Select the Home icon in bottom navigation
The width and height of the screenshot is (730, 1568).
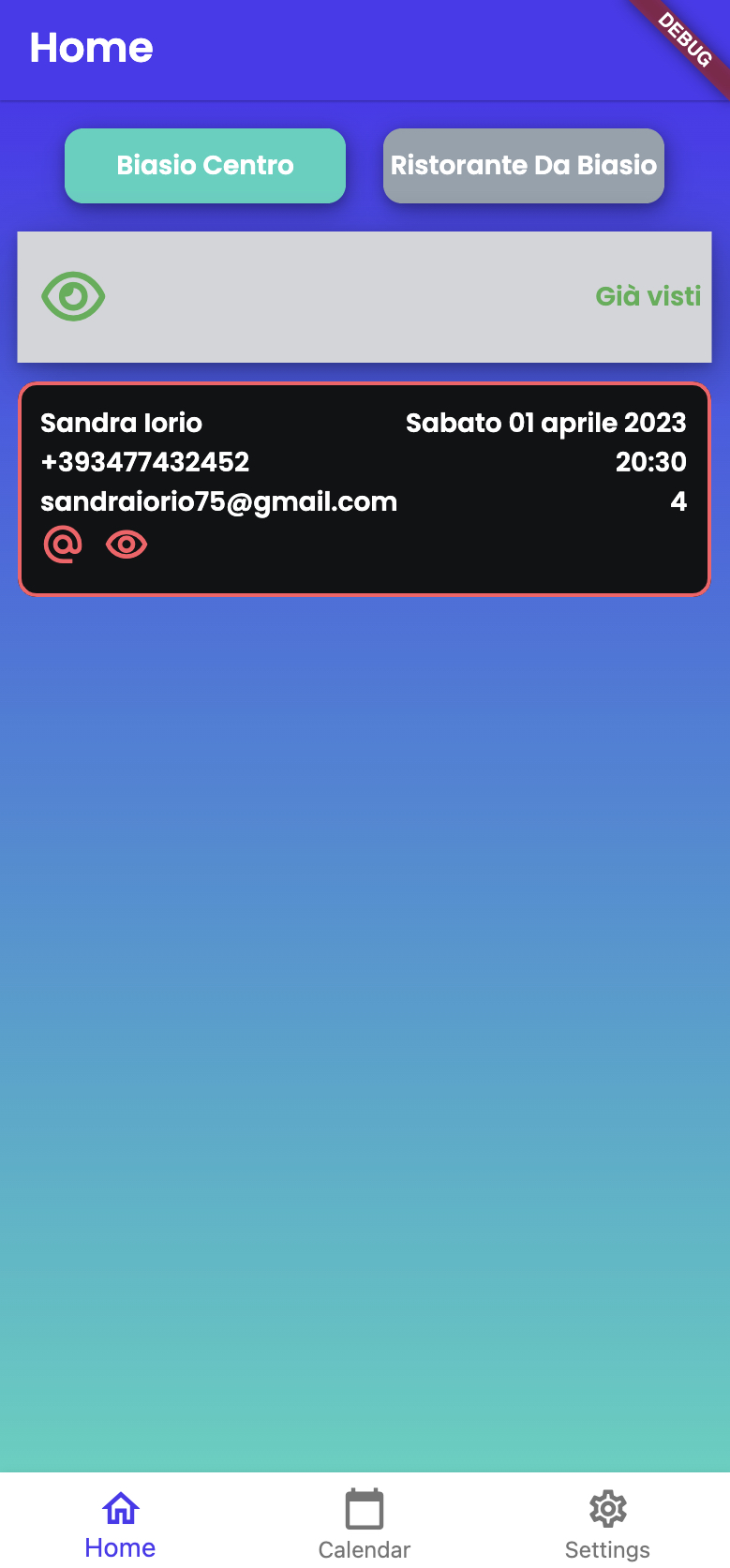tap(120, 1509)
